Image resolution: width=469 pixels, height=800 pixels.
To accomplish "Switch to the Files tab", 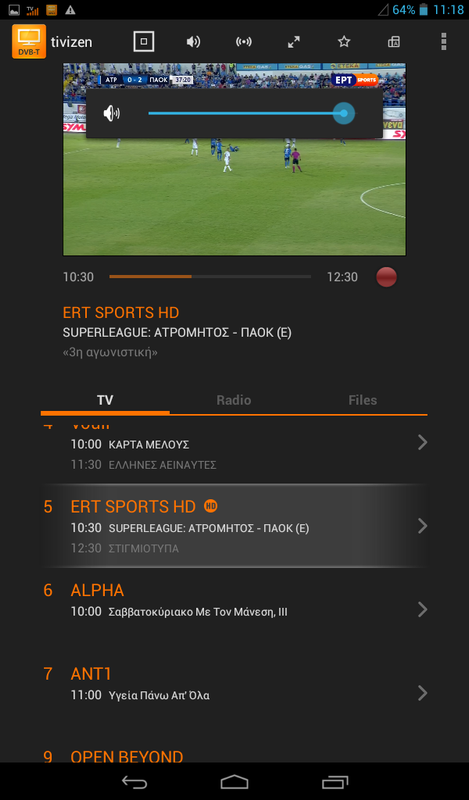I will [x=363, y=400].
